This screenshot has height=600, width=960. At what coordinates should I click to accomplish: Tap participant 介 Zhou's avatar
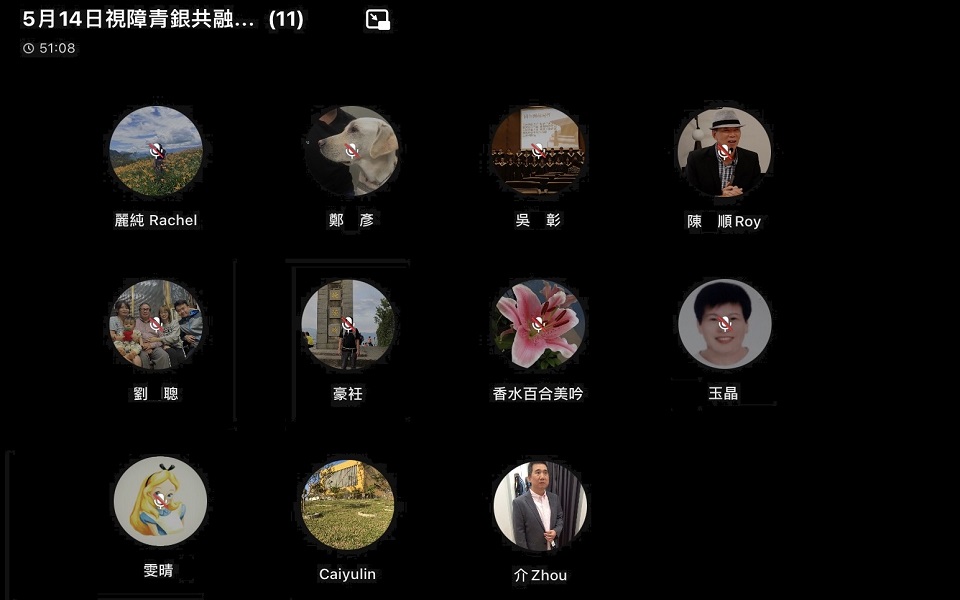(x=540, y=506)
